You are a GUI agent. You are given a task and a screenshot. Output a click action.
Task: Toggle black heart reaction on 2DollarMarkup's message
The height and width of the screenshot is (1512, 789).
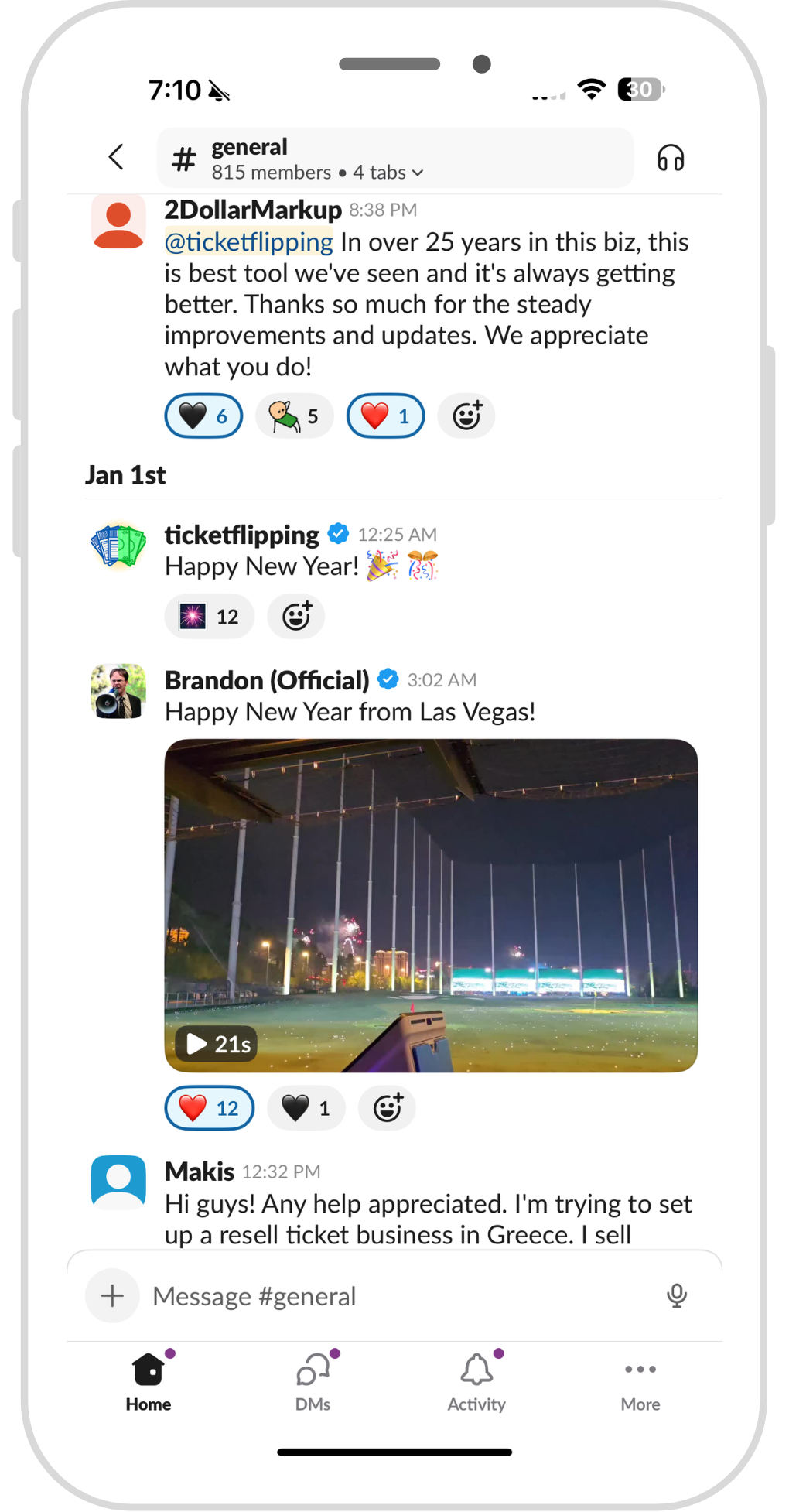click(x=203, y=416)
